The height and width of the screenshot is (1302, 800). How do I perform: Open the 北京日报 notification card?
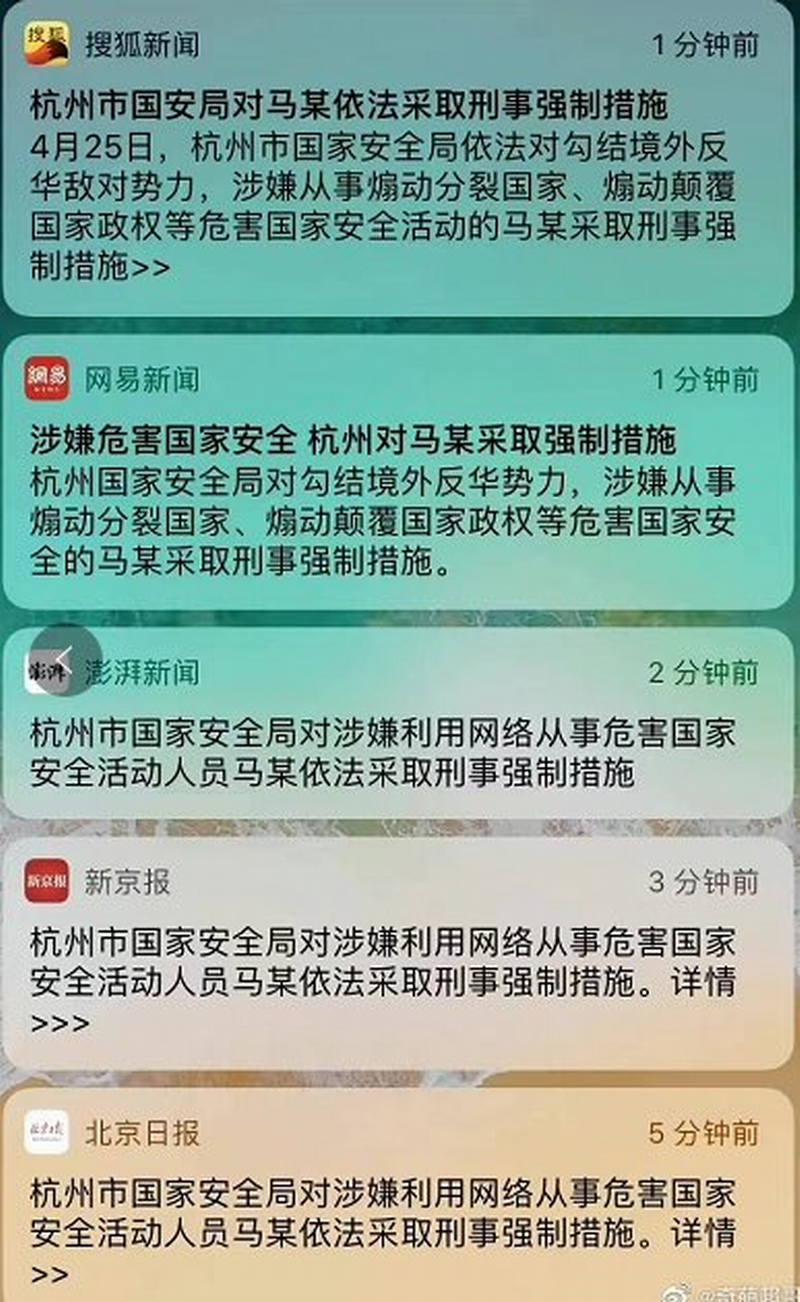pos(400,1190)
